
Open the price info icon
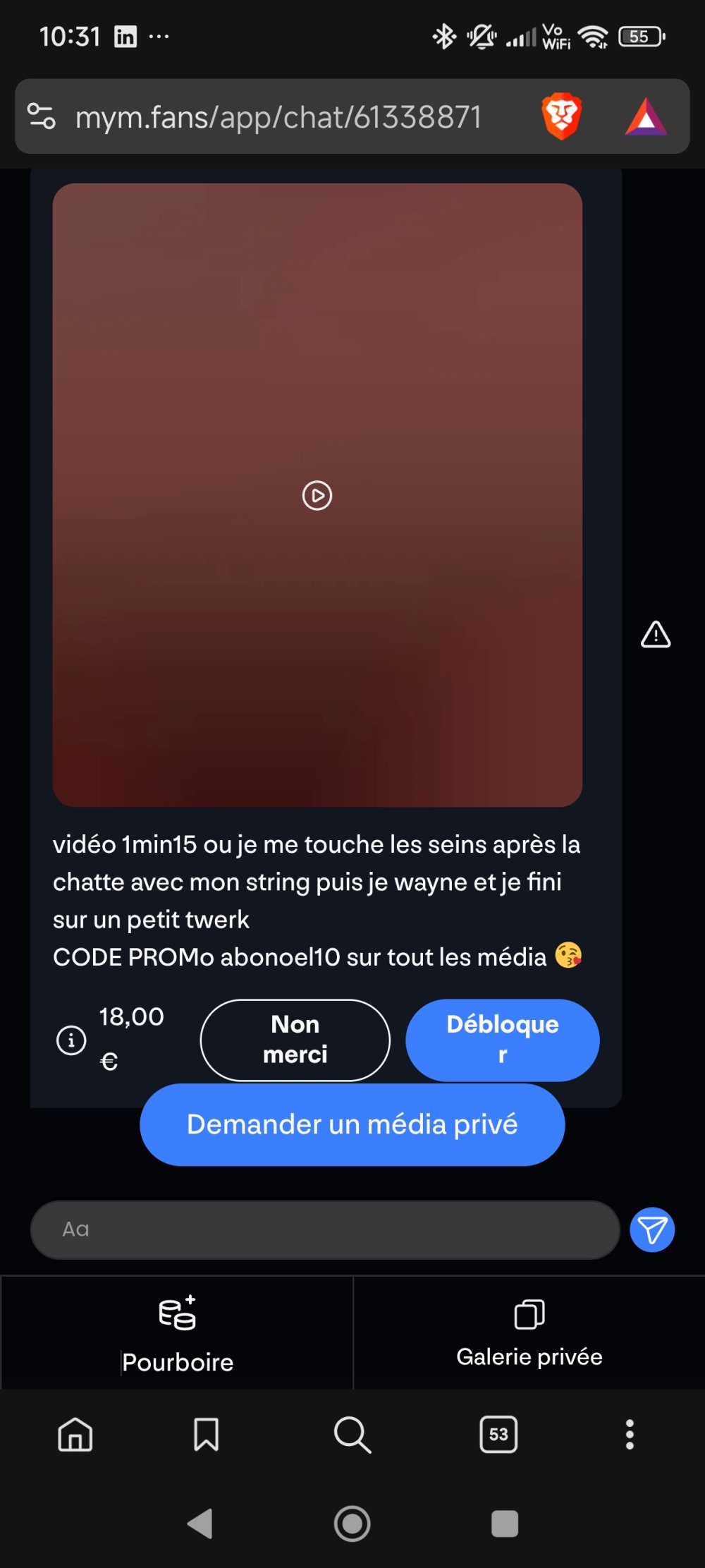pyautogui.click(x=71, y=1040)
